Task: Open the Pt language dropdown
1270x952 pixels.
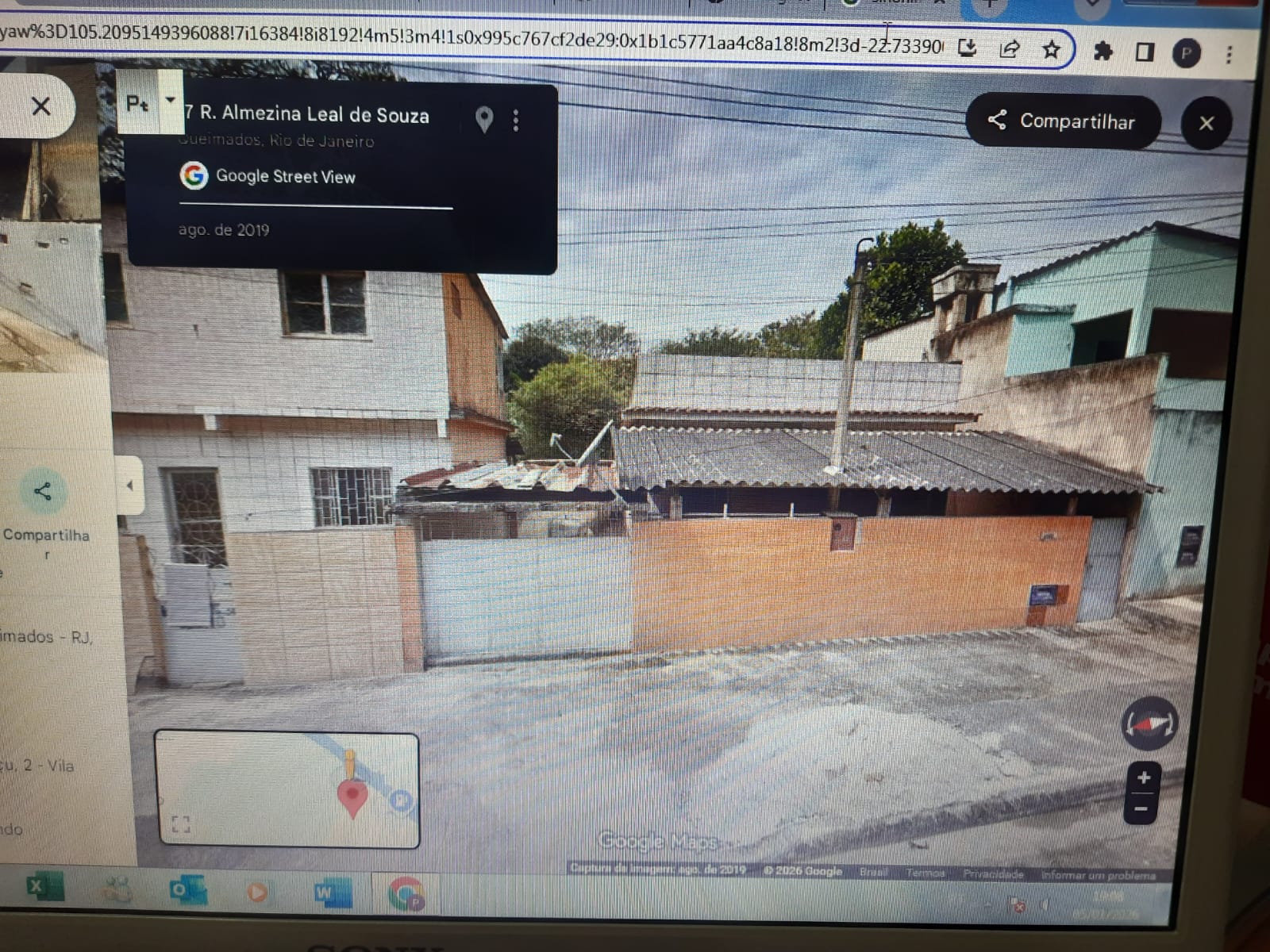Action: 170,101
